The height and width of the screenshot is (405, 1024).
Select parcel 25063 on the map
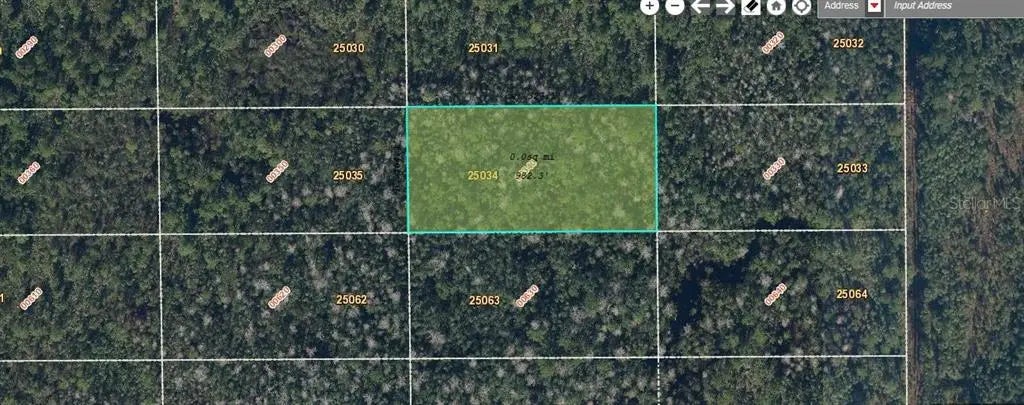[x=484, y=300]
